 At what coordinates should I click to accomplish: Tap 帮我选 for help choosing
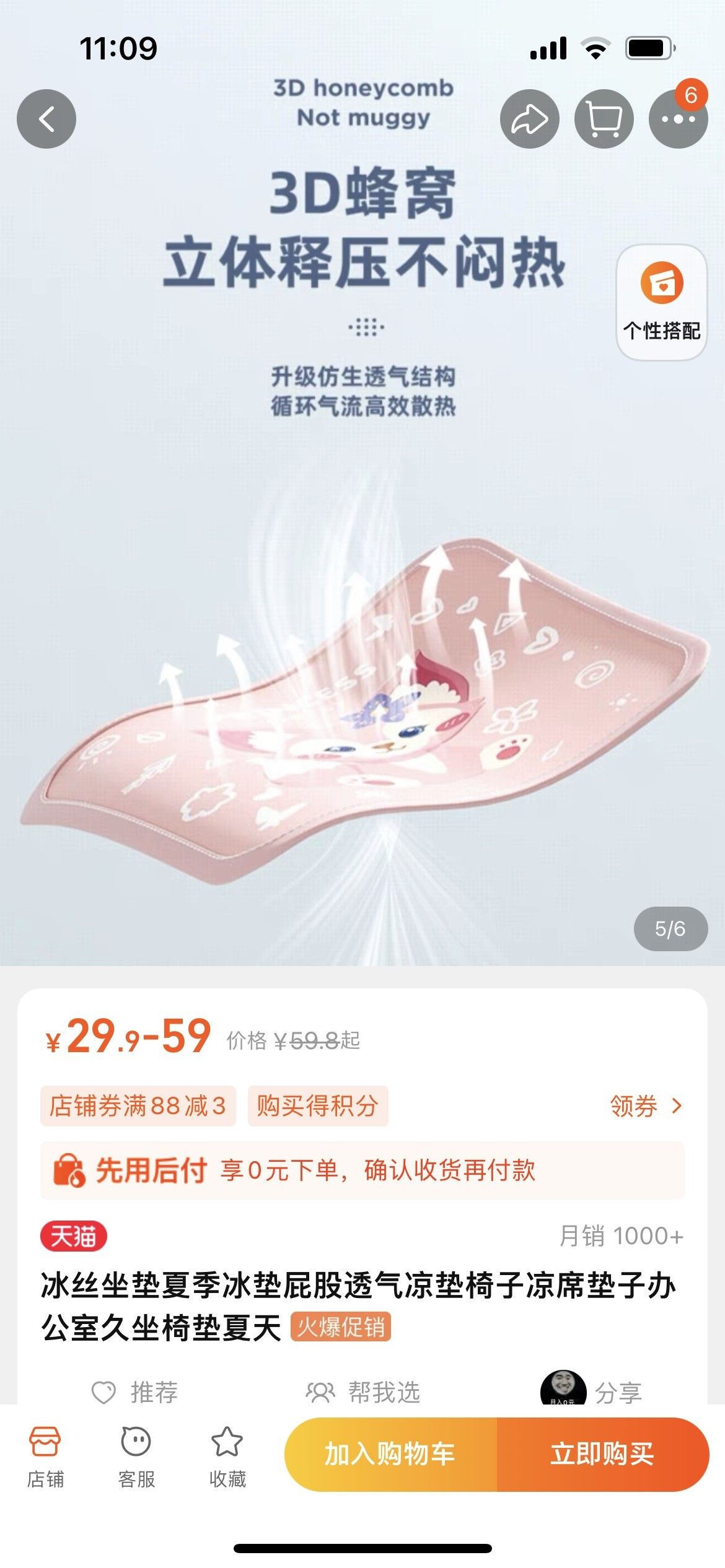pyautogui.click(x=363, y=1393)
